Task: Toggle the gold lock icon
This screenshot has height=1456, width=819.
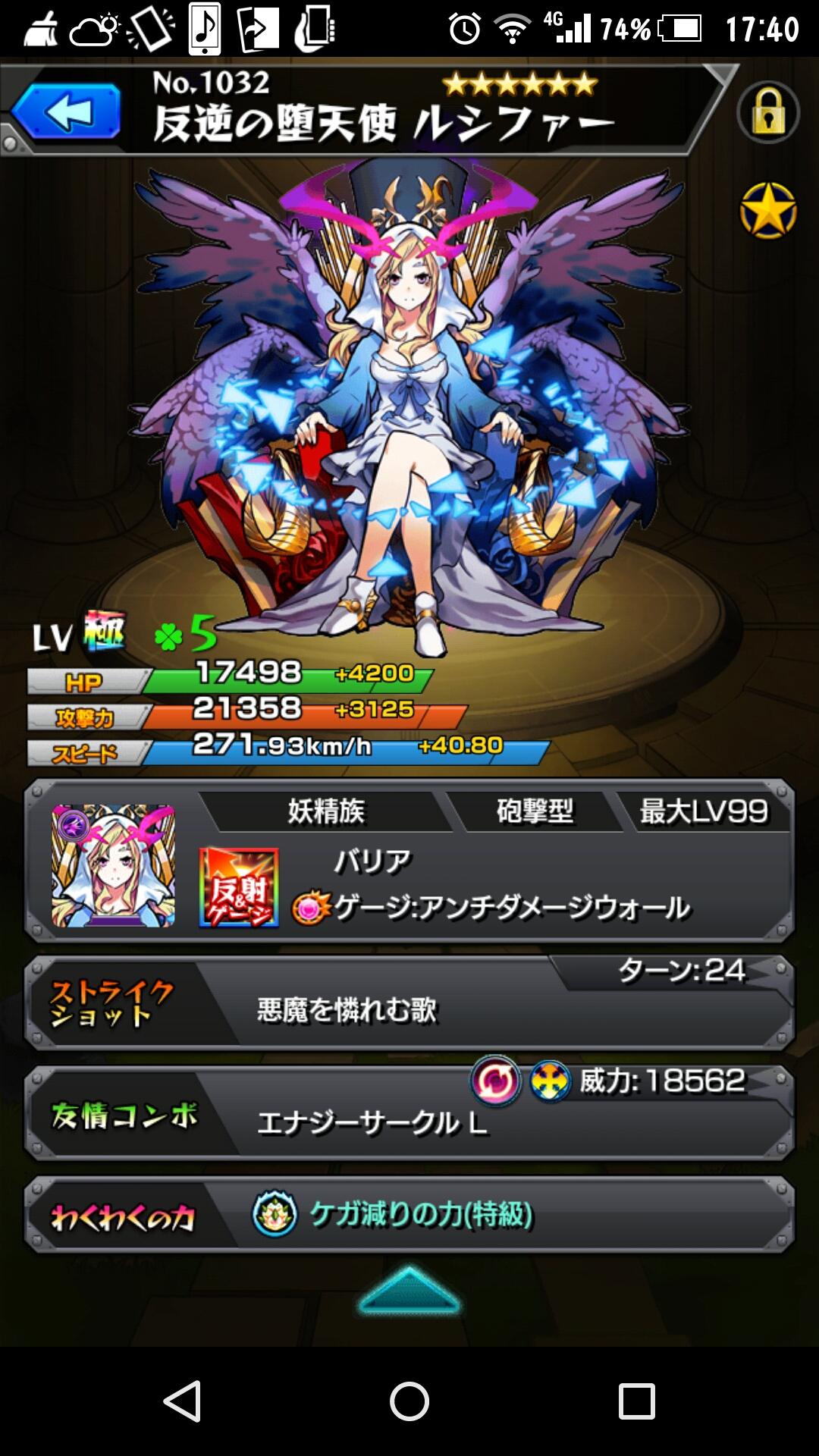Action: (767, 113)
